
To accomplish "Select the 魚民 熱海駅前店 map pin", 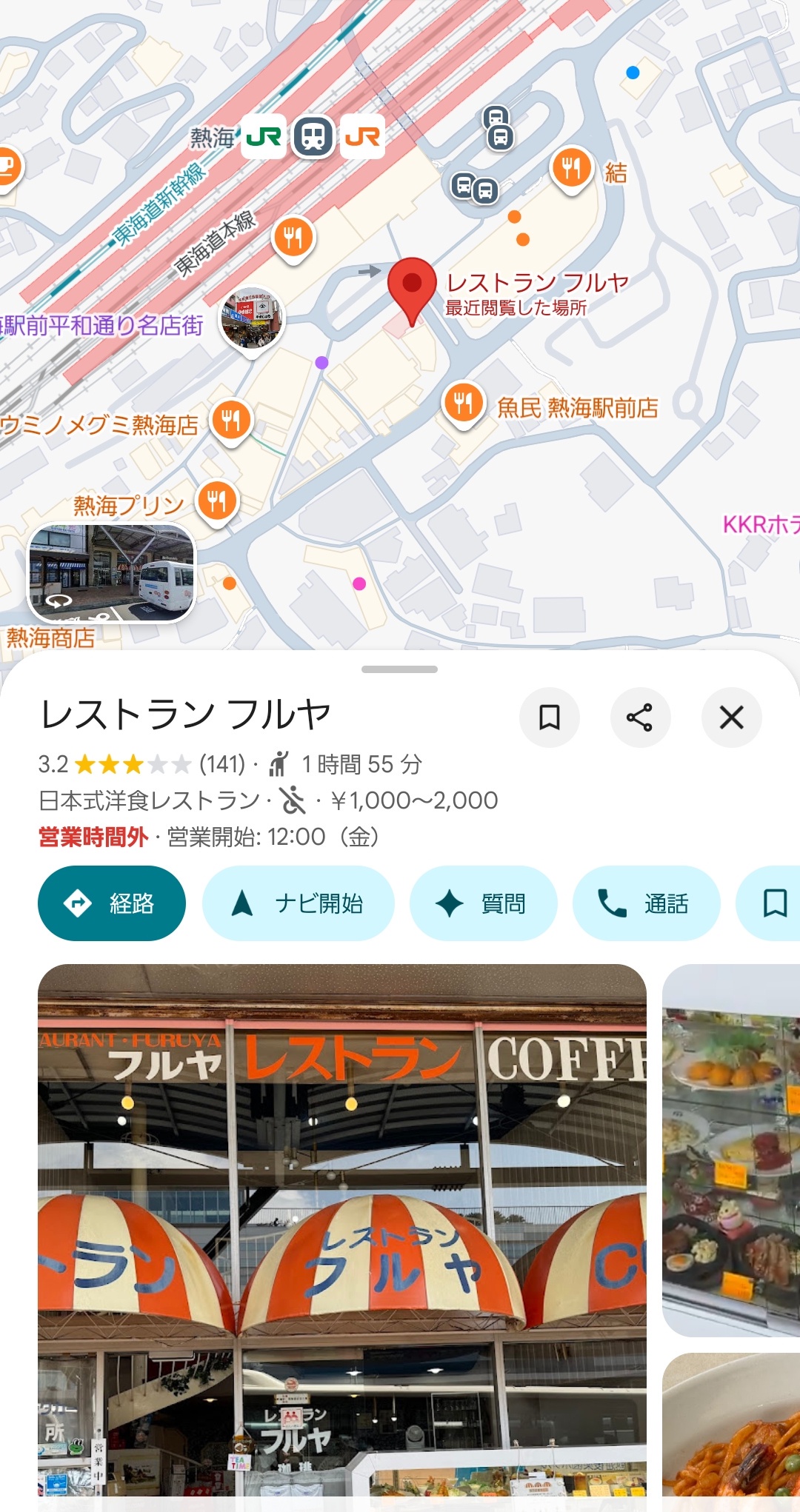I will (464, 404).
